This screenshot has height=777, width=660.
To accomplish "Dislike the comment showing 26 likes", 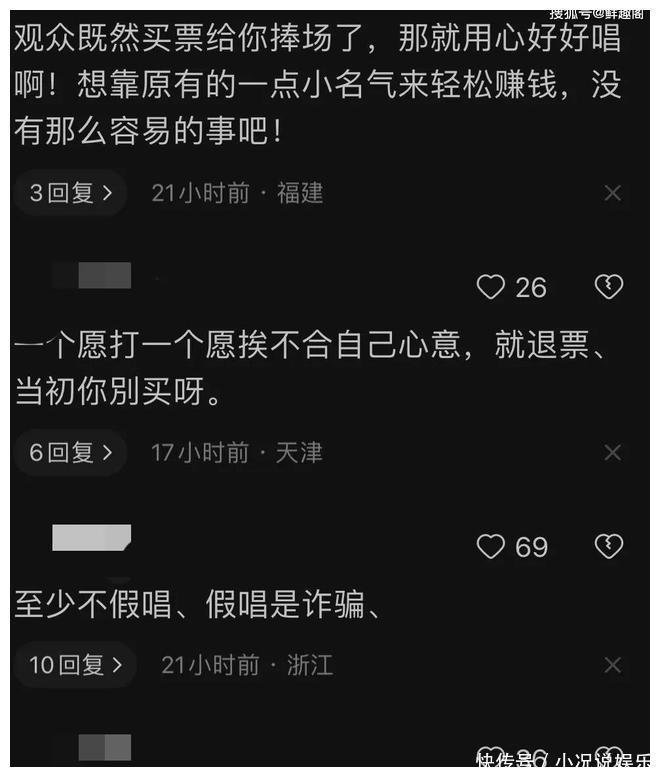I will (609, 288).
